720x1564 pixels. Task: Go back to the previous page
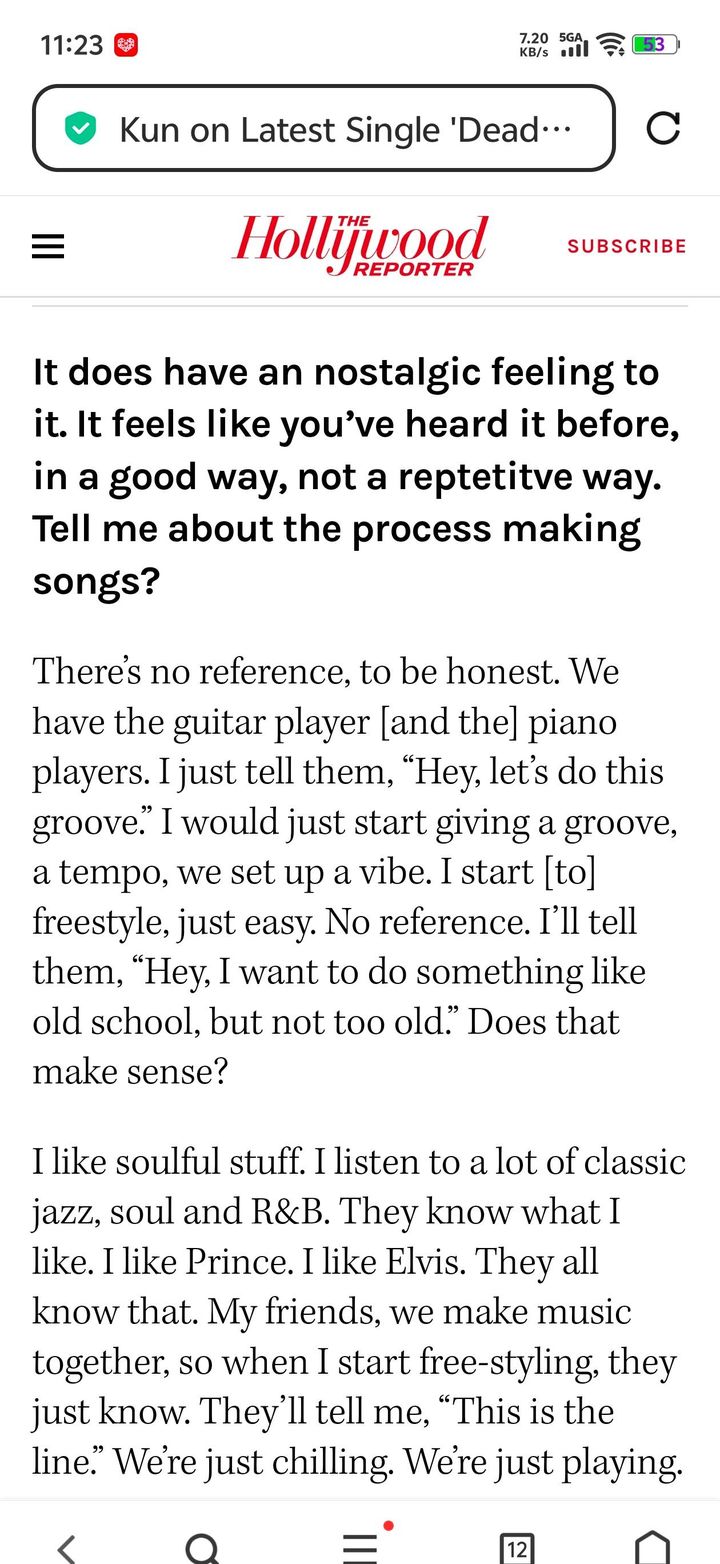tap(67, 1548)
